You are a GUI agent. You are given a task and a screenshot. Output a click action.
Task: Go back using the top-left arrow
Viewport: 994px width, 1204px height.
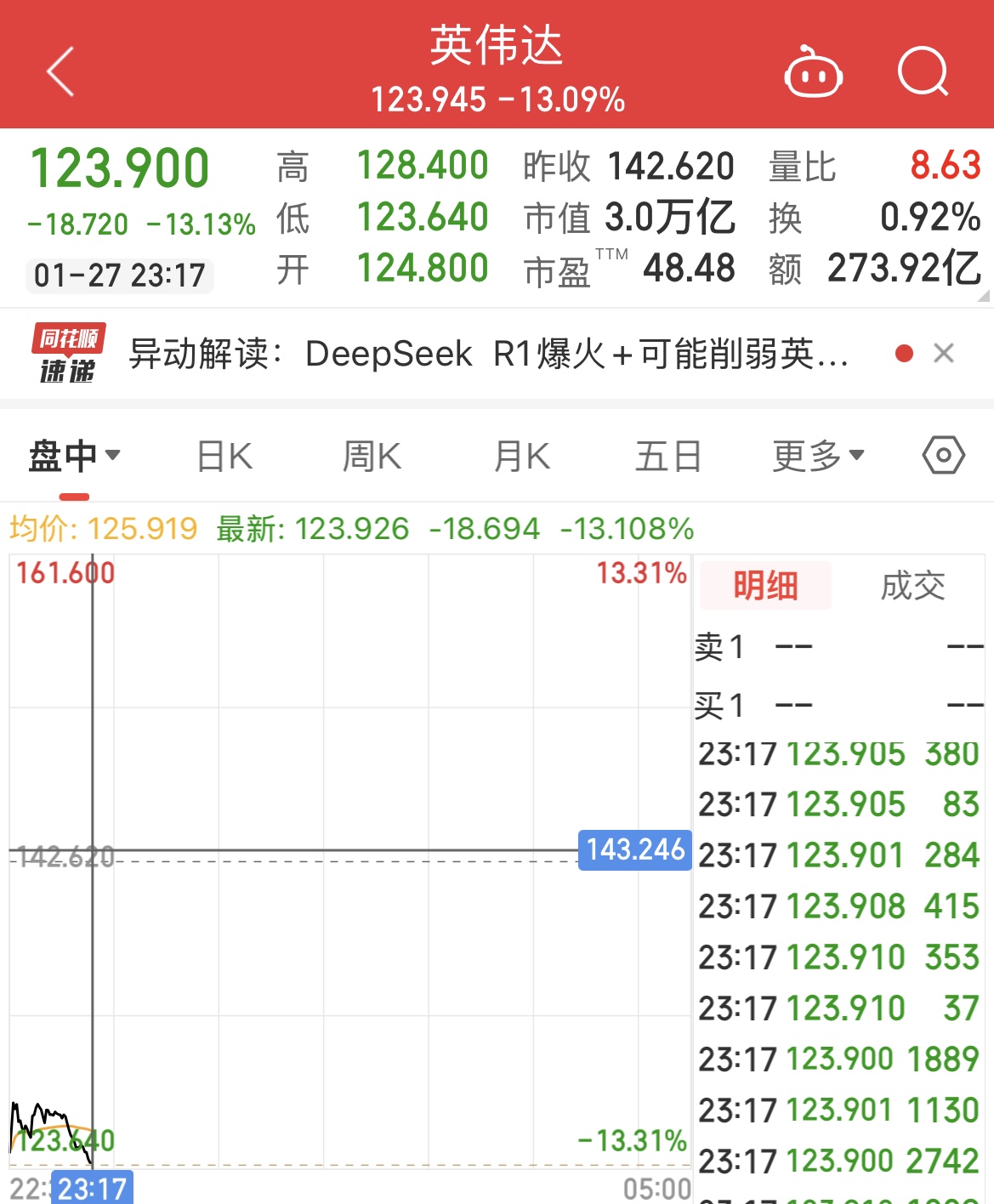coord(61,71)
